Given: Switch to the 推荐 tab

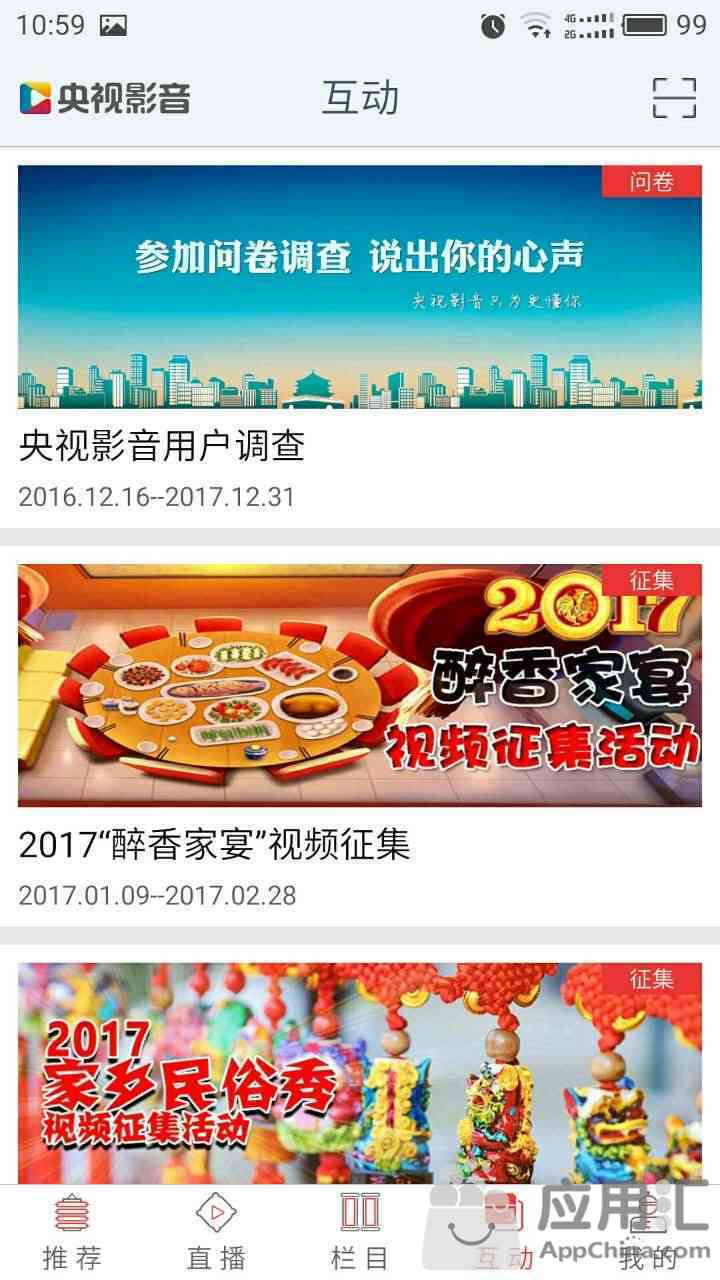Looking at the screenshot, I should 72,1232.
